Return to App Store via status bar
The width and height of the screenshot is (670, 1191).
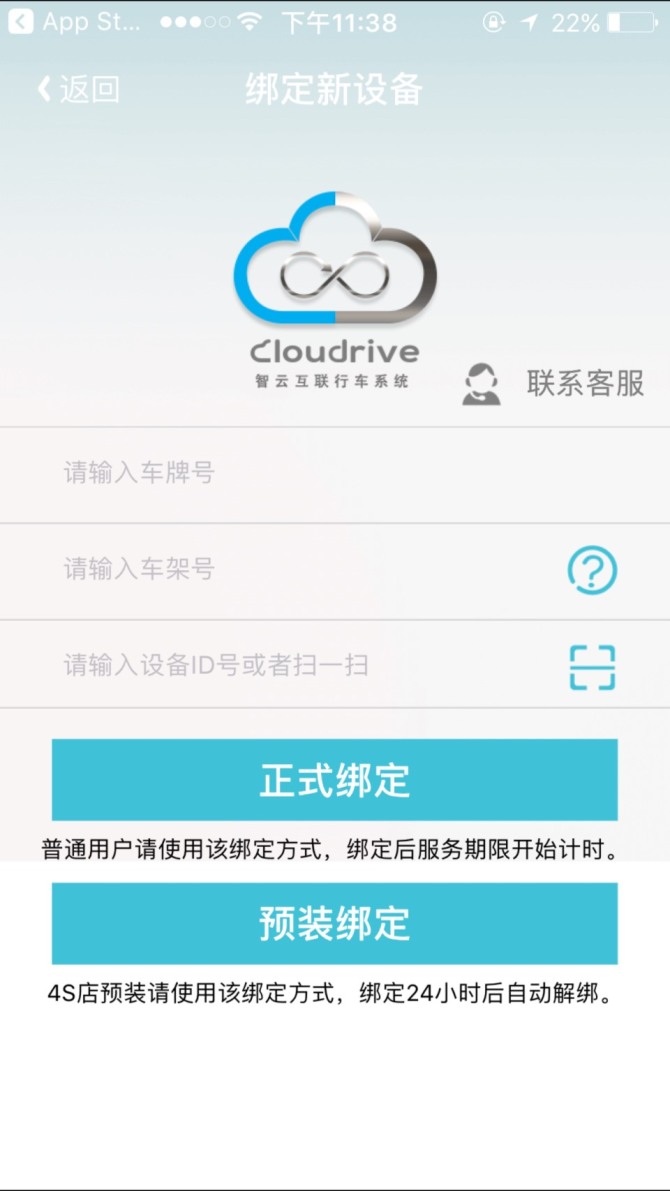[75, 22]
